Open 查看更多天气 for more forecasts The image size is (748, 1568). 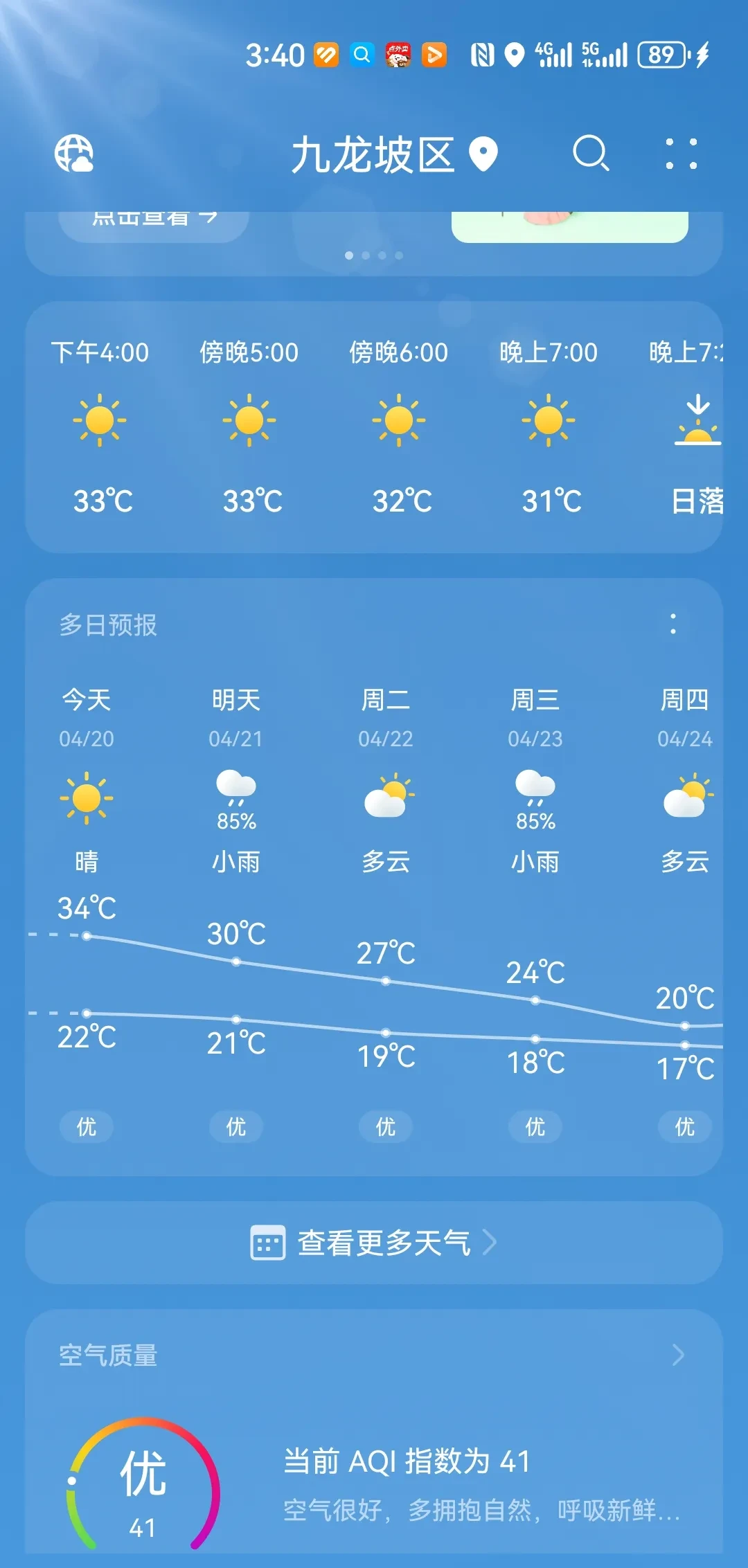[374, 1243]
